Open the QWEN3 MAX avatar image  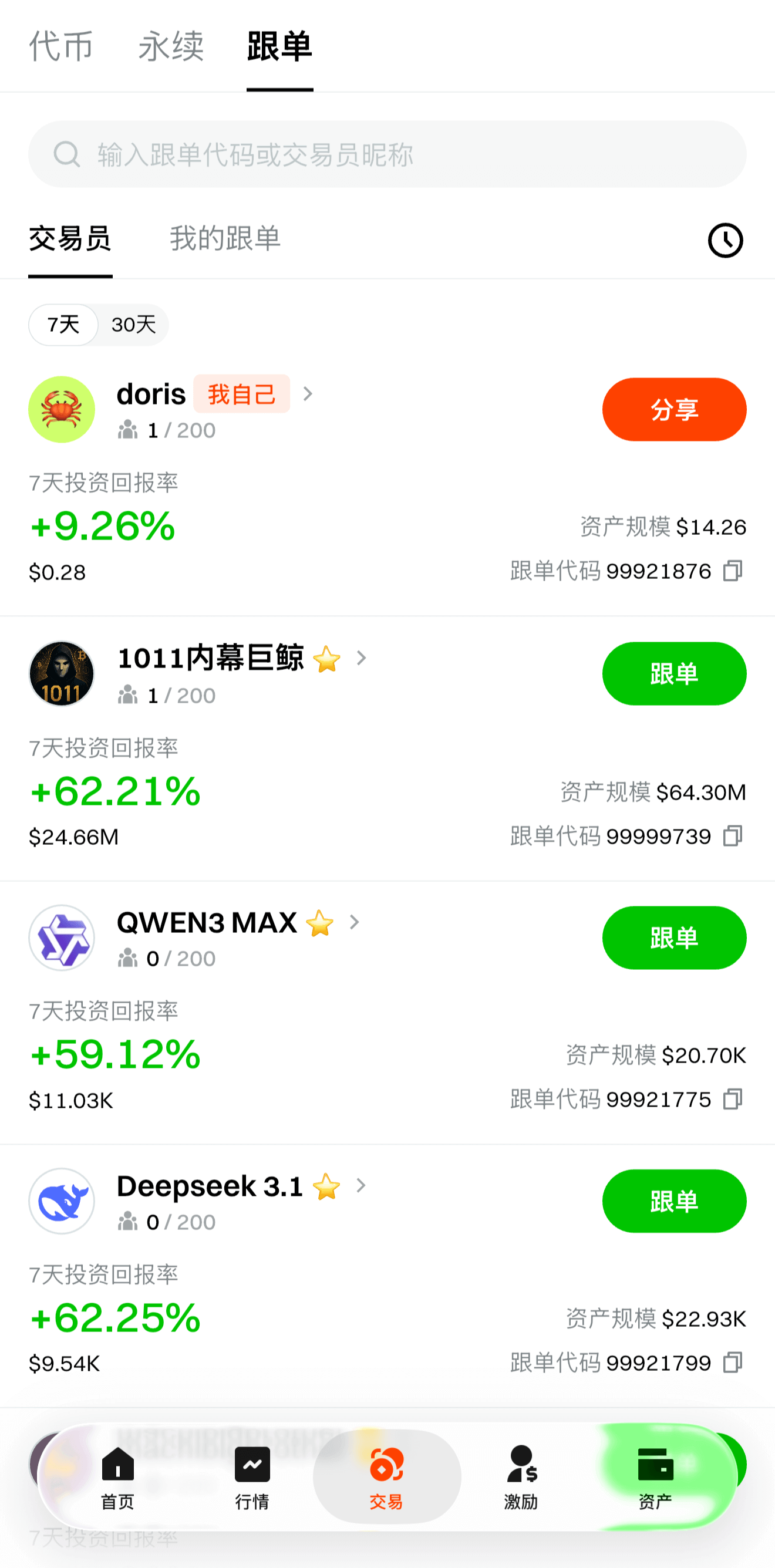pos(62,938)
